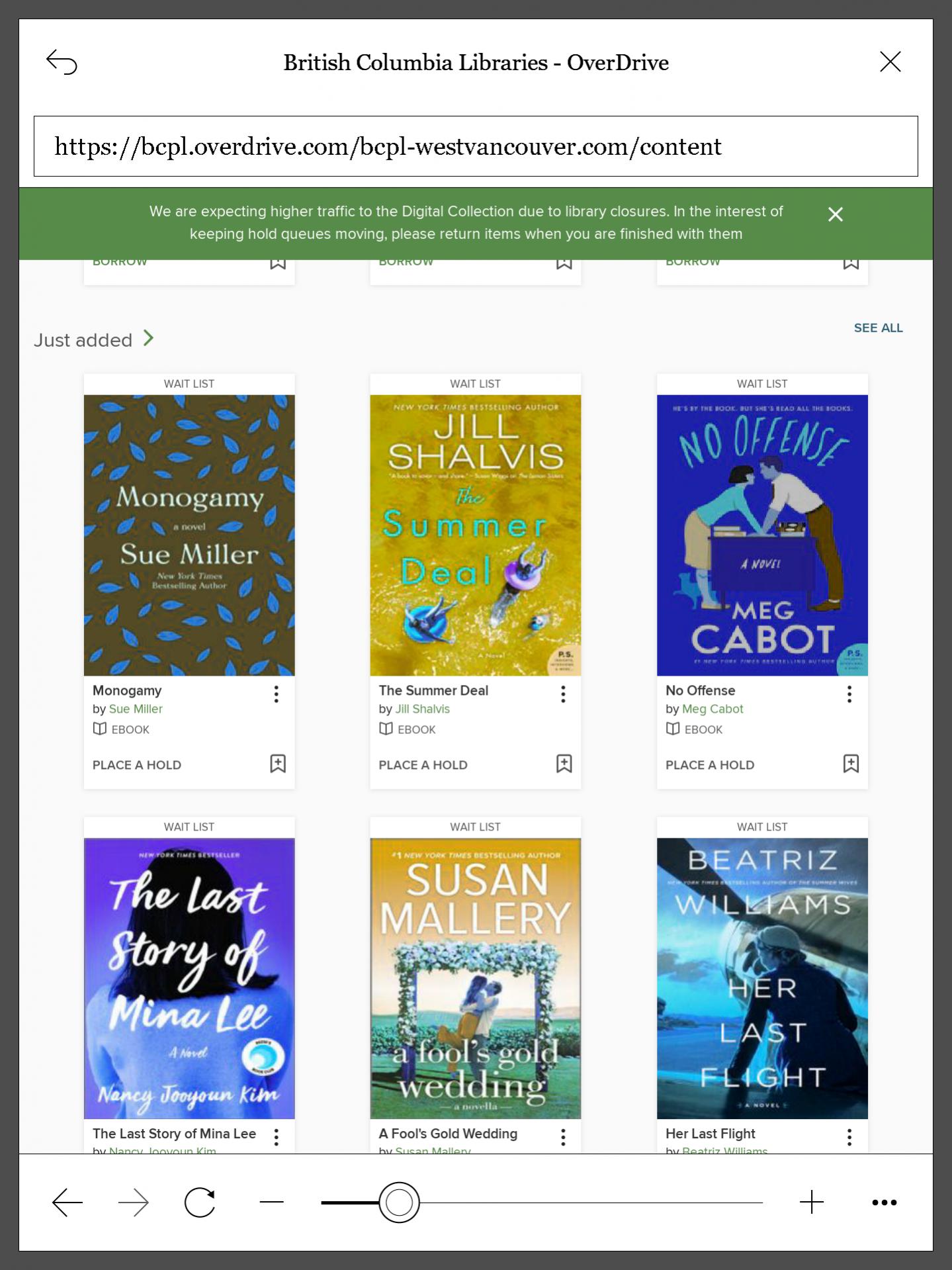Tap the URL address field
The image size is (952, 1270).
(475, 146)
